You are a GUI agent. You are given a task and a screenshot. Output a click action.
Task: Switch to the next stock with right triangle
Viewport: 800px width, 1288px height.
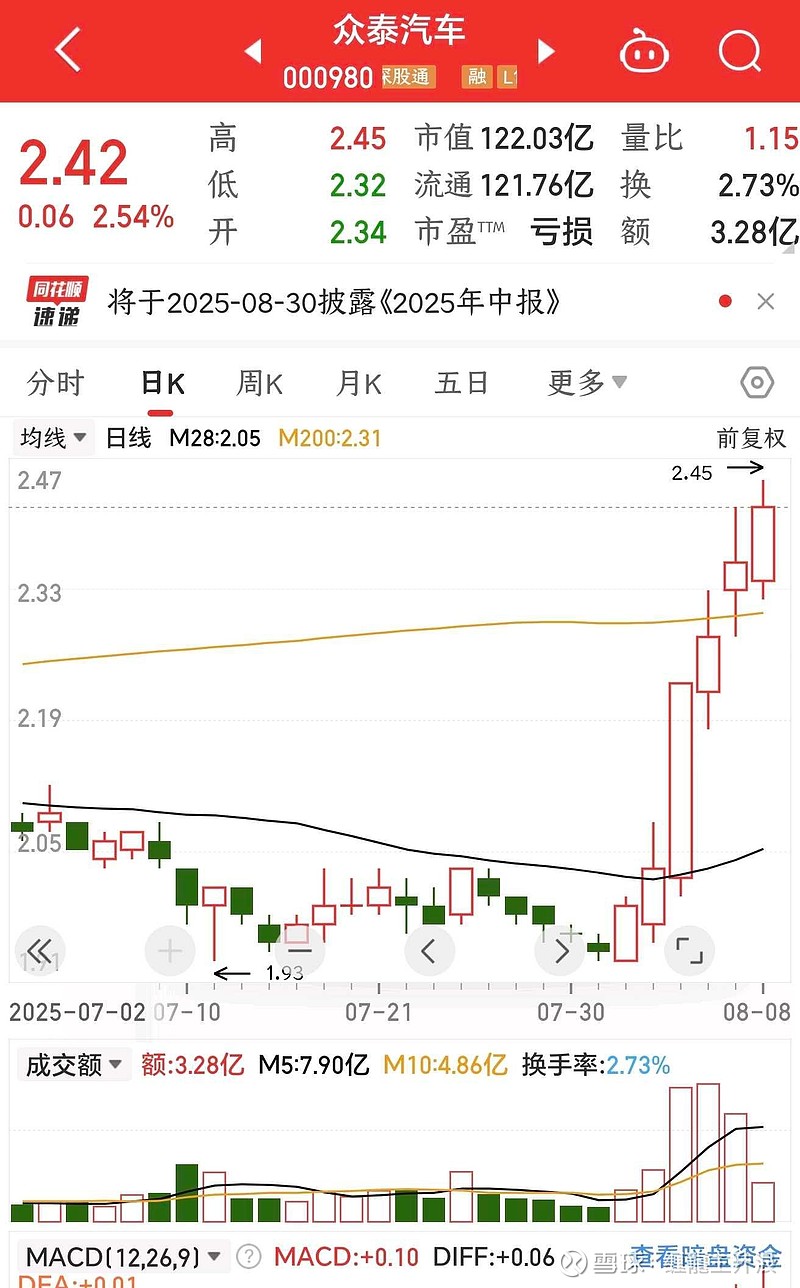pos(546,50)
